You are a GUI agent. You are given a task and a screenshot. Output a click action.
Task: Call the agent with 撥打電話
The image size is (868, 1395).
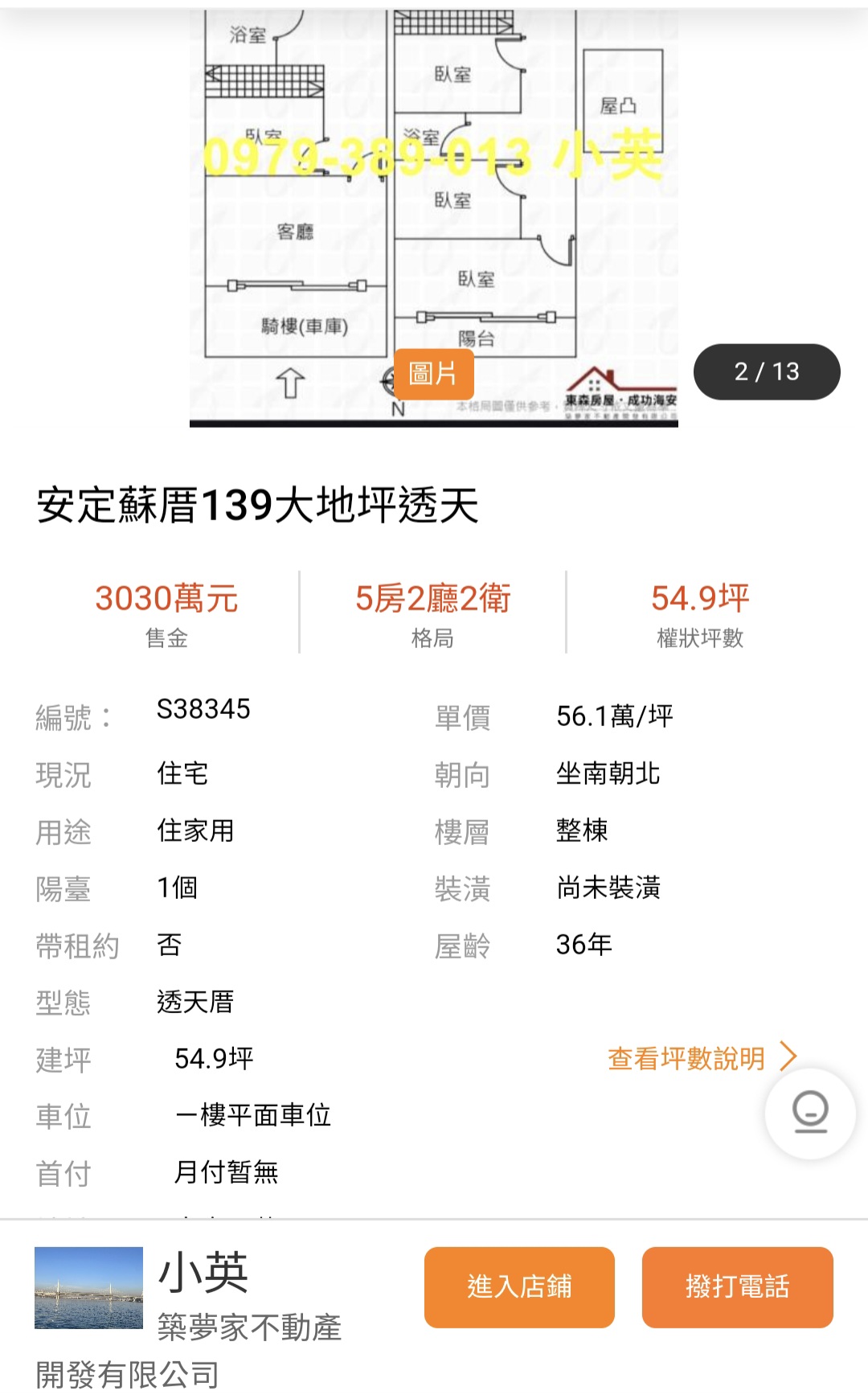(x=737, y=1286)
